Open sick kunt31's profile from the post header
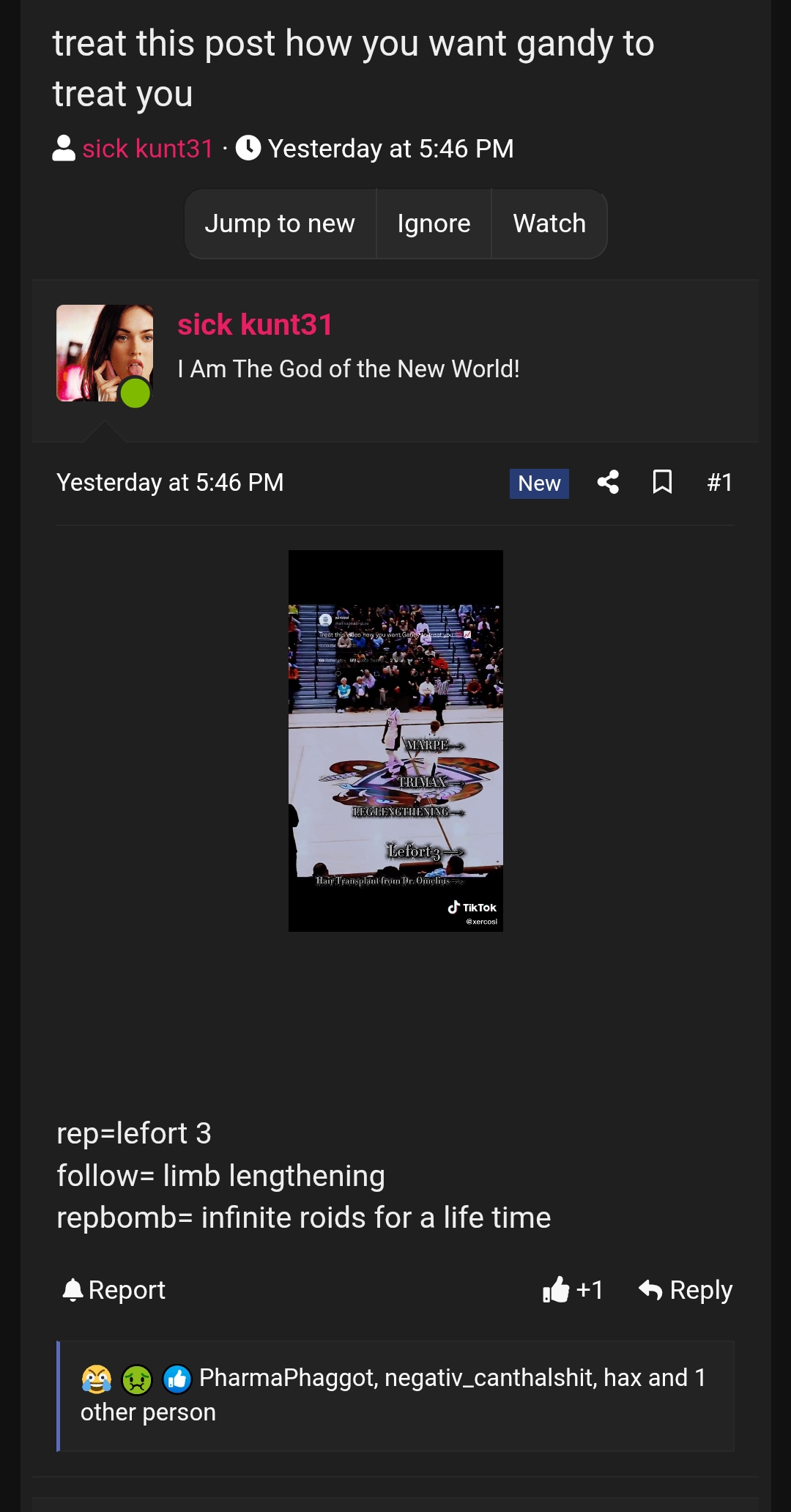Viewport: 791px width, 1512px height. pyautogui.click(x=254, y=325)
